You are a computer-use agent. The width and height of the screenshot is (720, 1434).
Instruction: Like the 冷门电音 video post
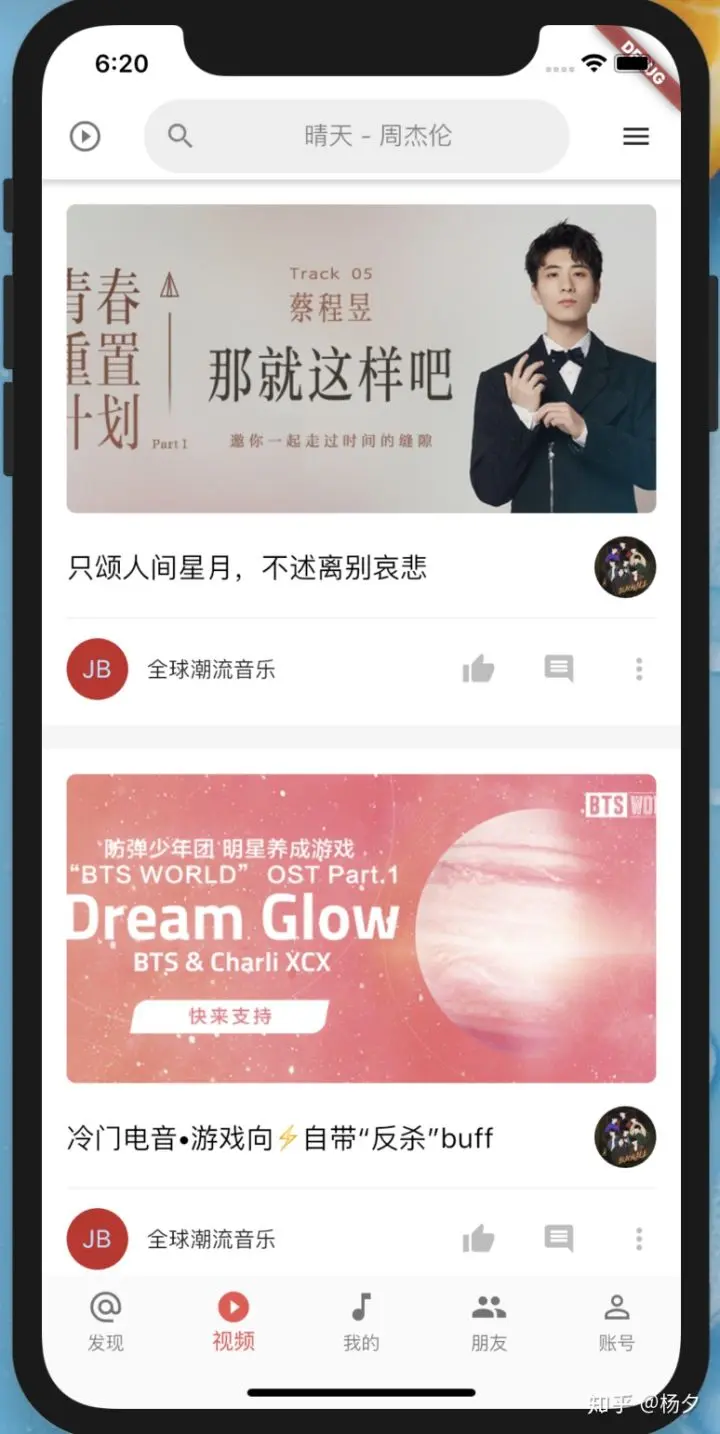(x=478, y=1239)
